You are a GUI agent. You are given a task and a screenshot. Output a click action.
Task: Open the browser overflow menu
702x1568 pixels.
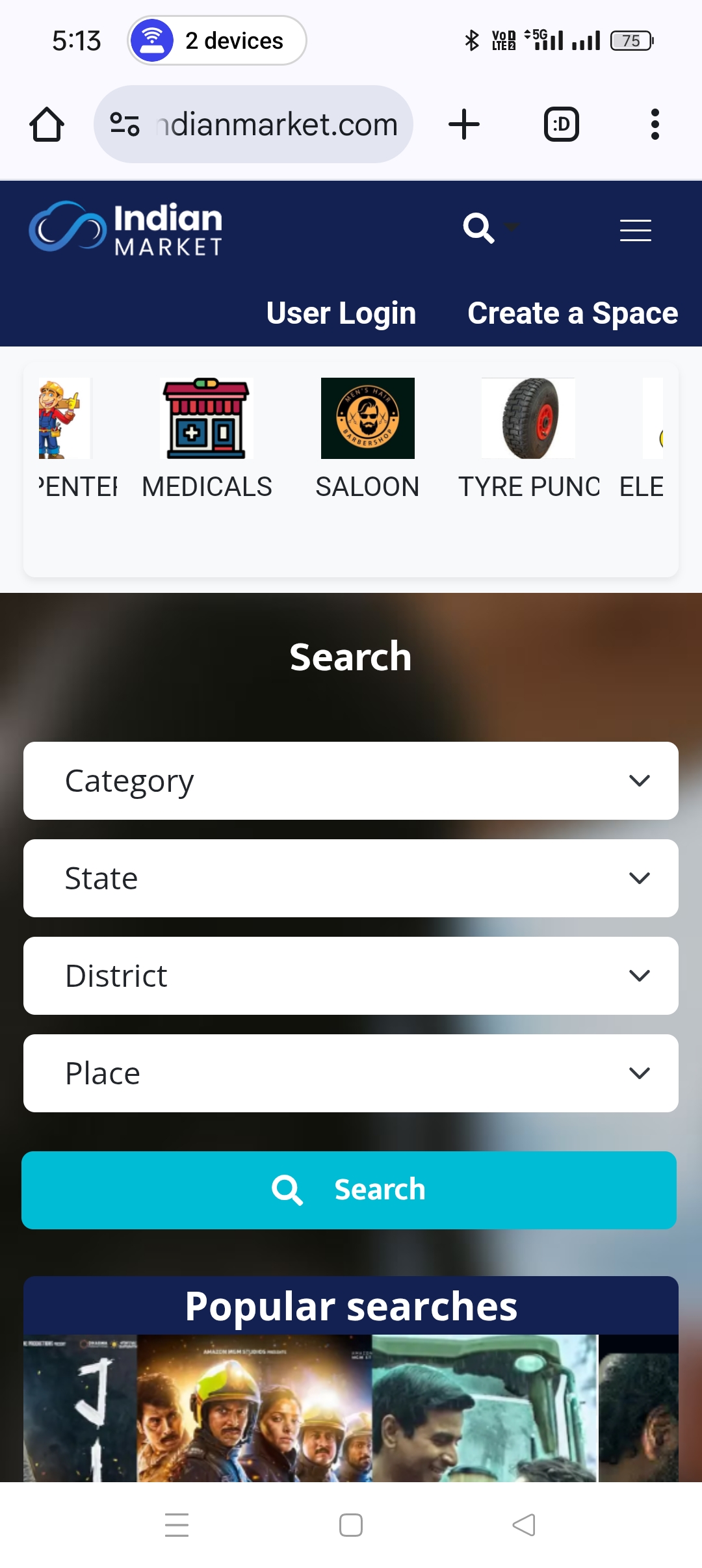coord(655,124)
